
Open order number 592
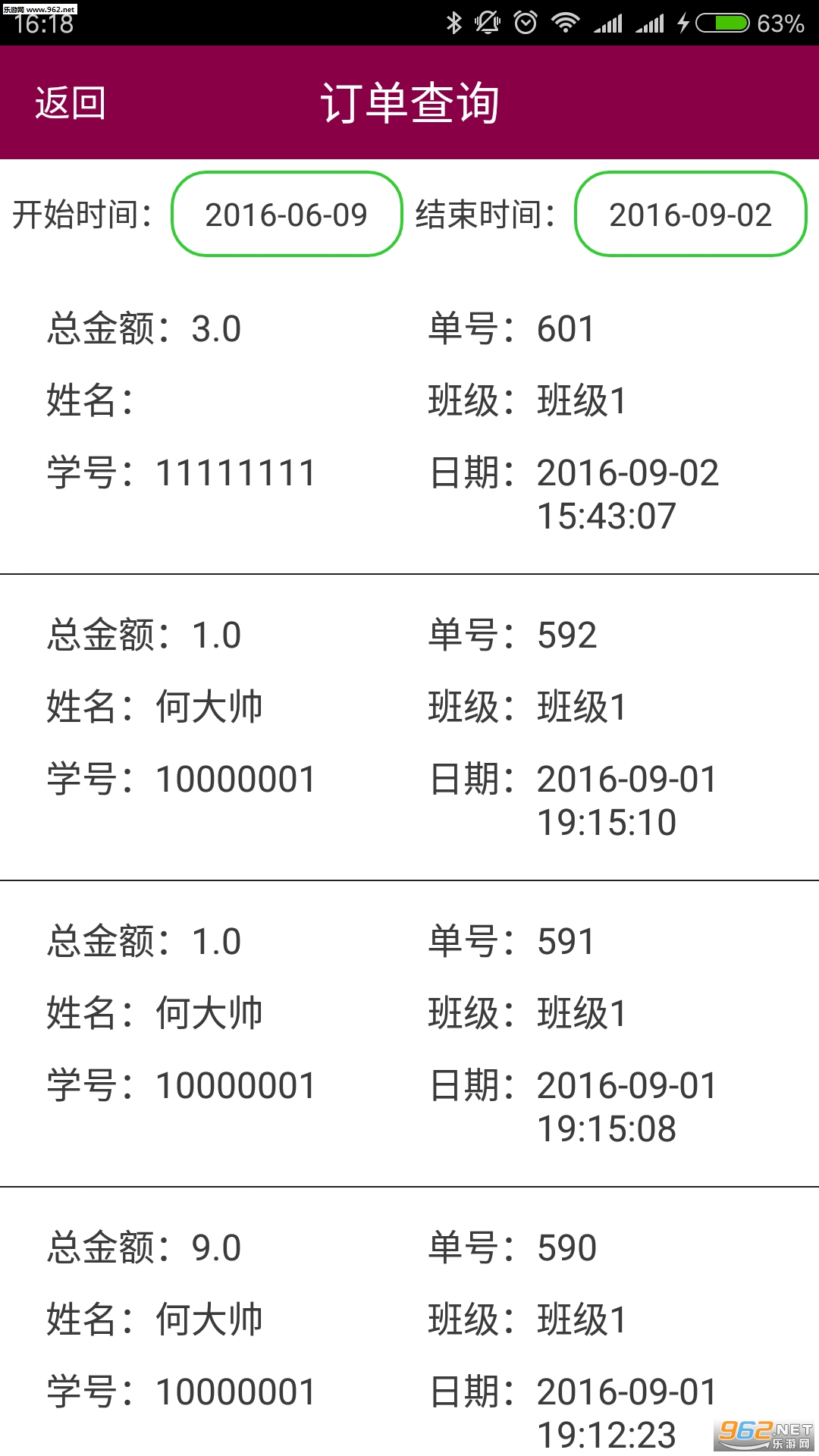pos(409,727)
